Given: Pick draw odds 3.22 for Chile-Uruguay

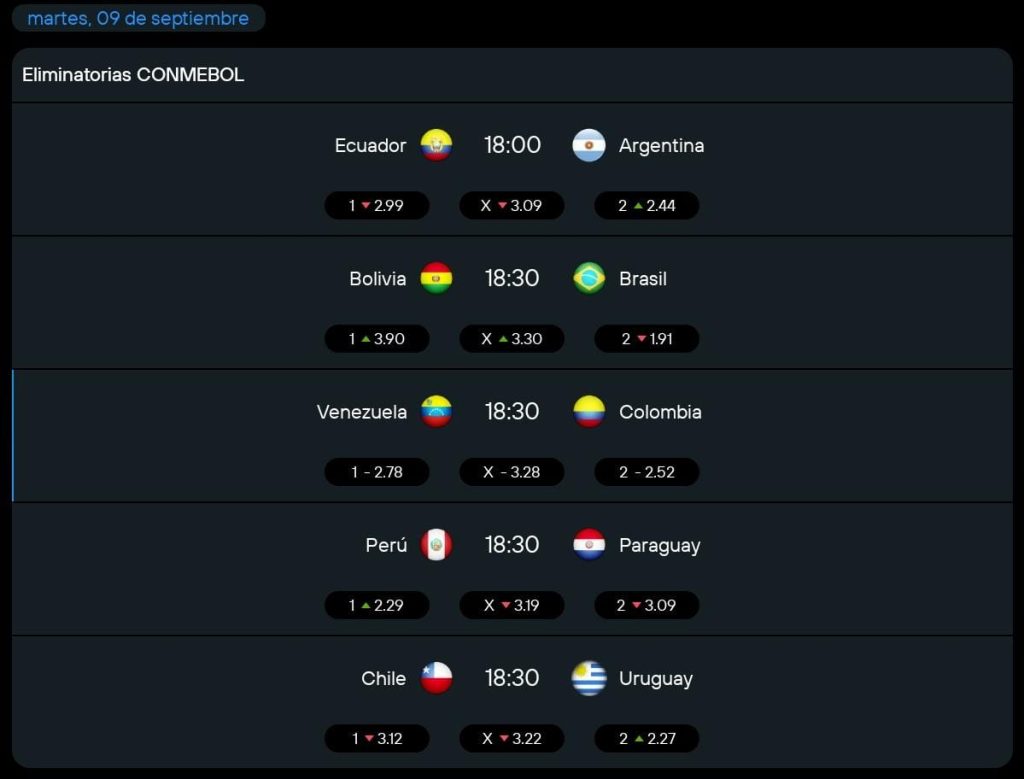Looking at the screenshot, I should pos(512,739).
